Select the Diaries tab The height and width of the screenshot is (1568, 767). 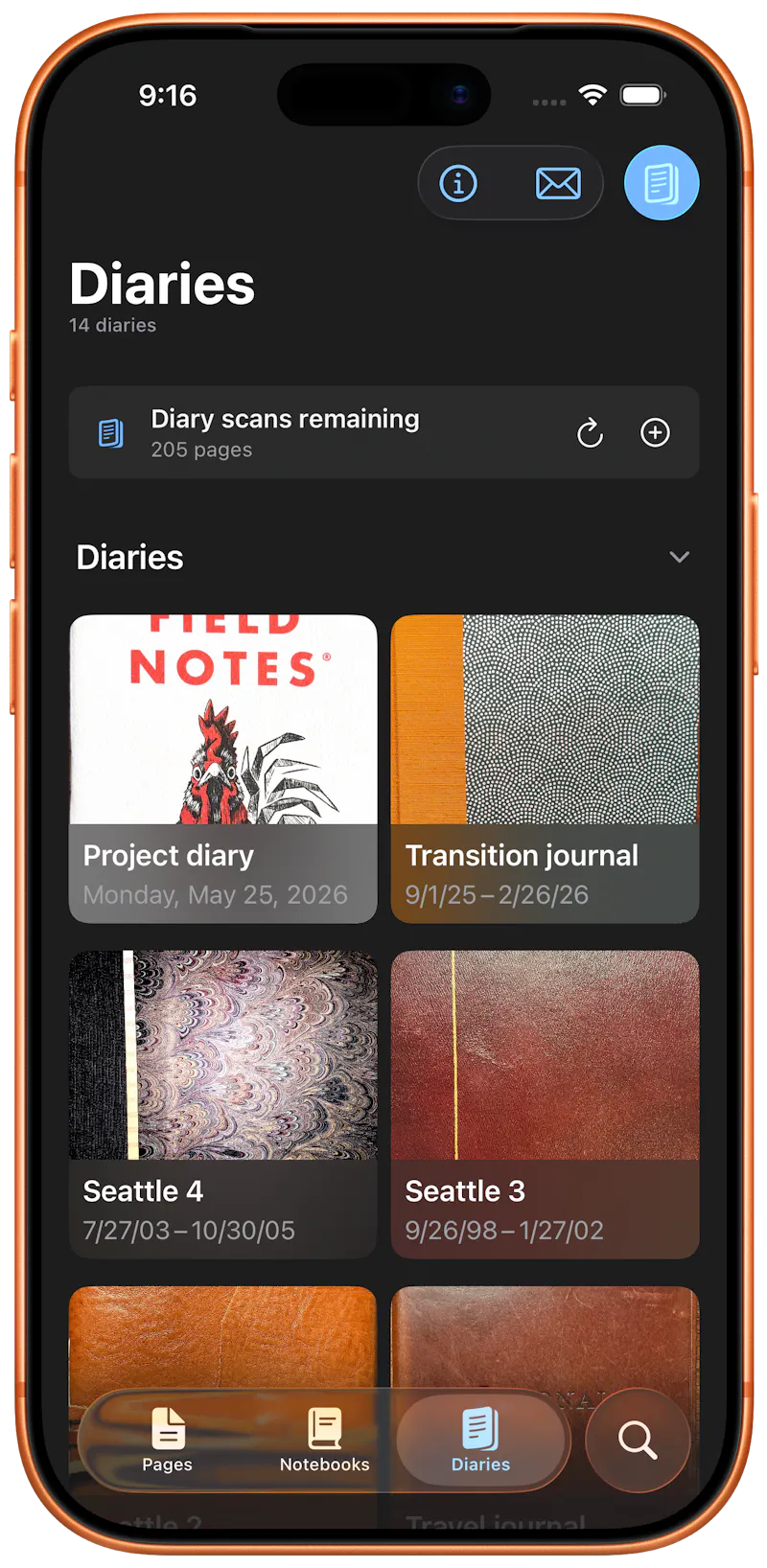coord(480,1440)
